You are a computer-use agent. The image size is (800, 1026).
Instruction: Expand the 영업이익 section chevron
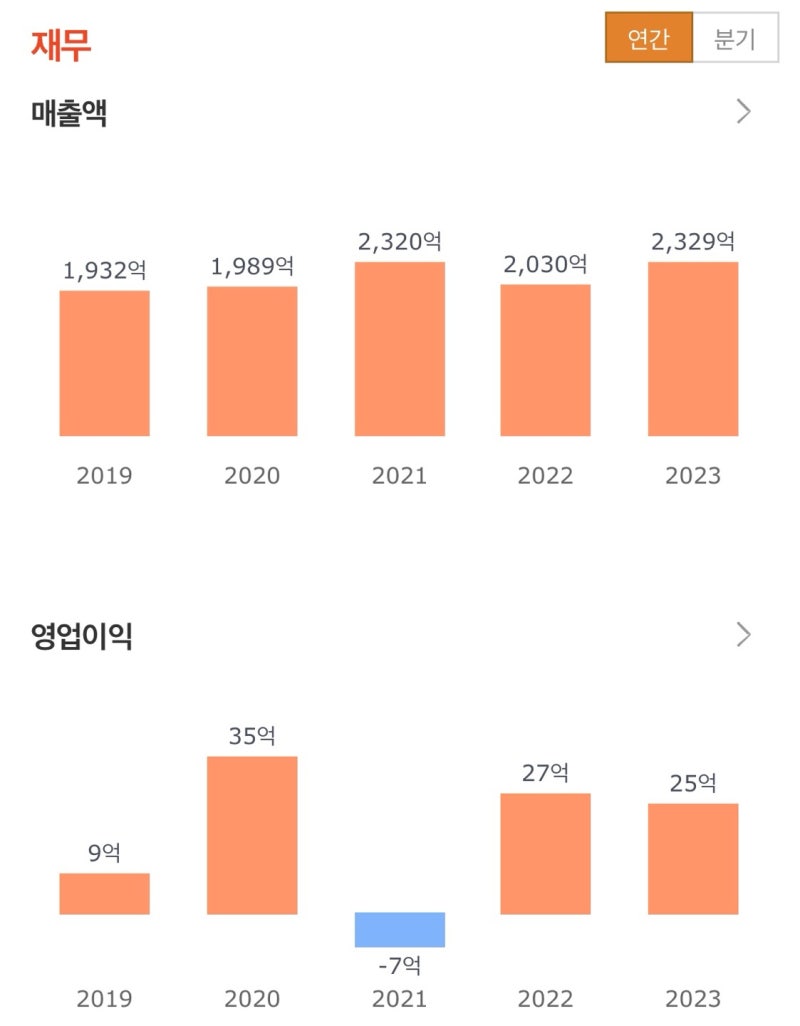743,634
